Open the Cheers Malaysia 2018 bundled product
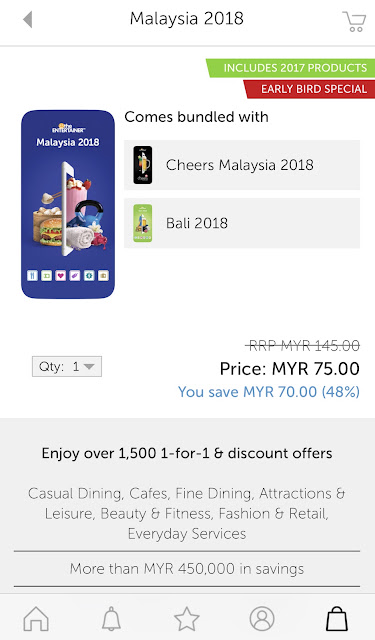Image resolution: width=375 pixels, height=640 pixels. coord(242,165)
